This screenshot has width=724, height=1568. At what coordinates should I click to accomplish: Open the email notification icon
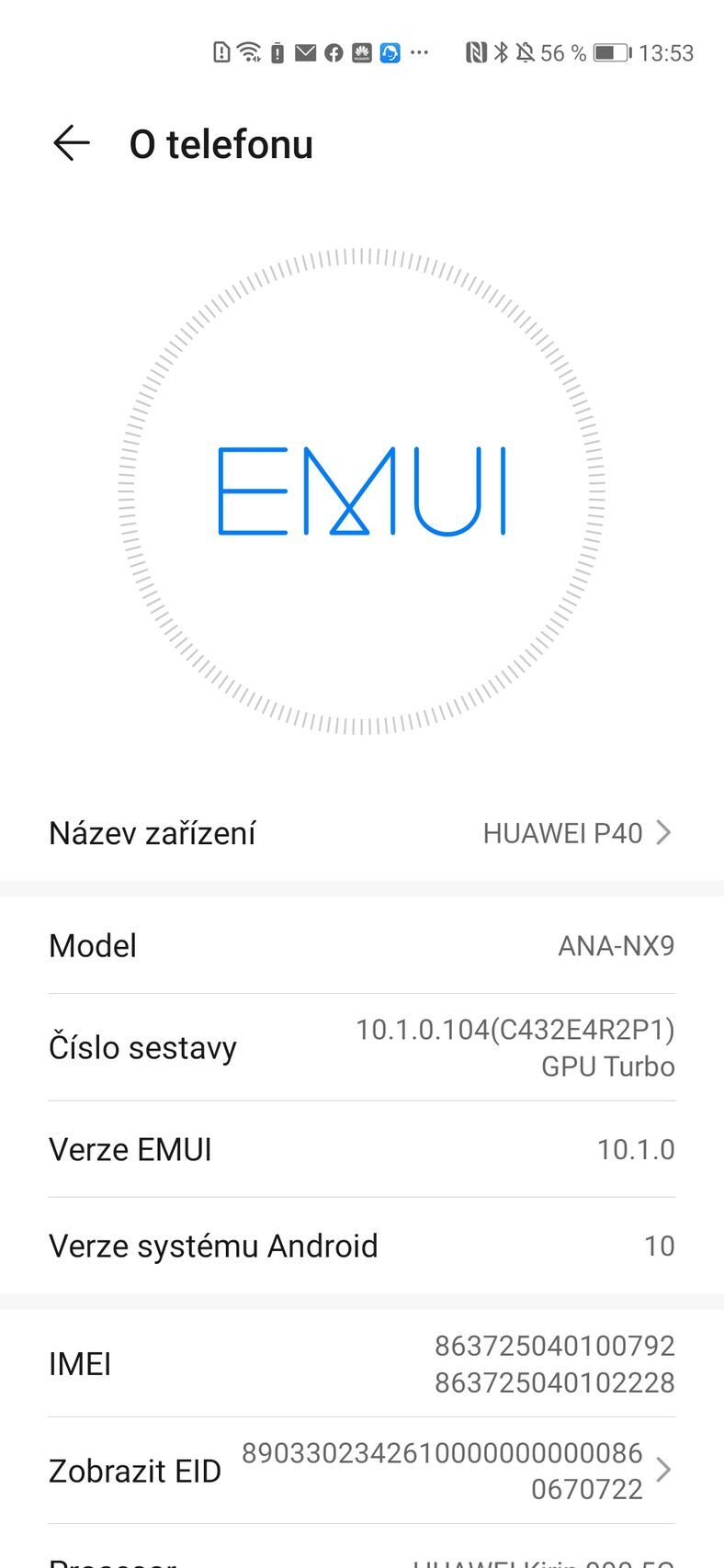click(x=306, y=52)
